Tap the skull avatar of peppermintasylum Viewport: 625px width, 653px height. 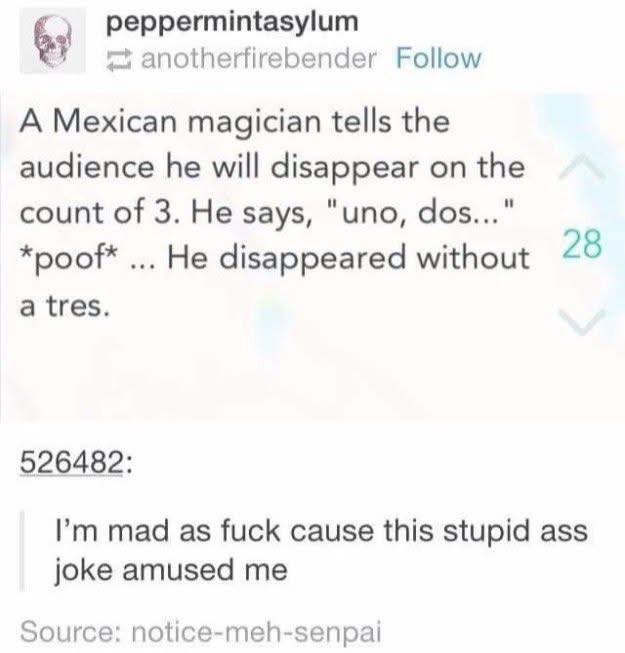click(54, 43)
